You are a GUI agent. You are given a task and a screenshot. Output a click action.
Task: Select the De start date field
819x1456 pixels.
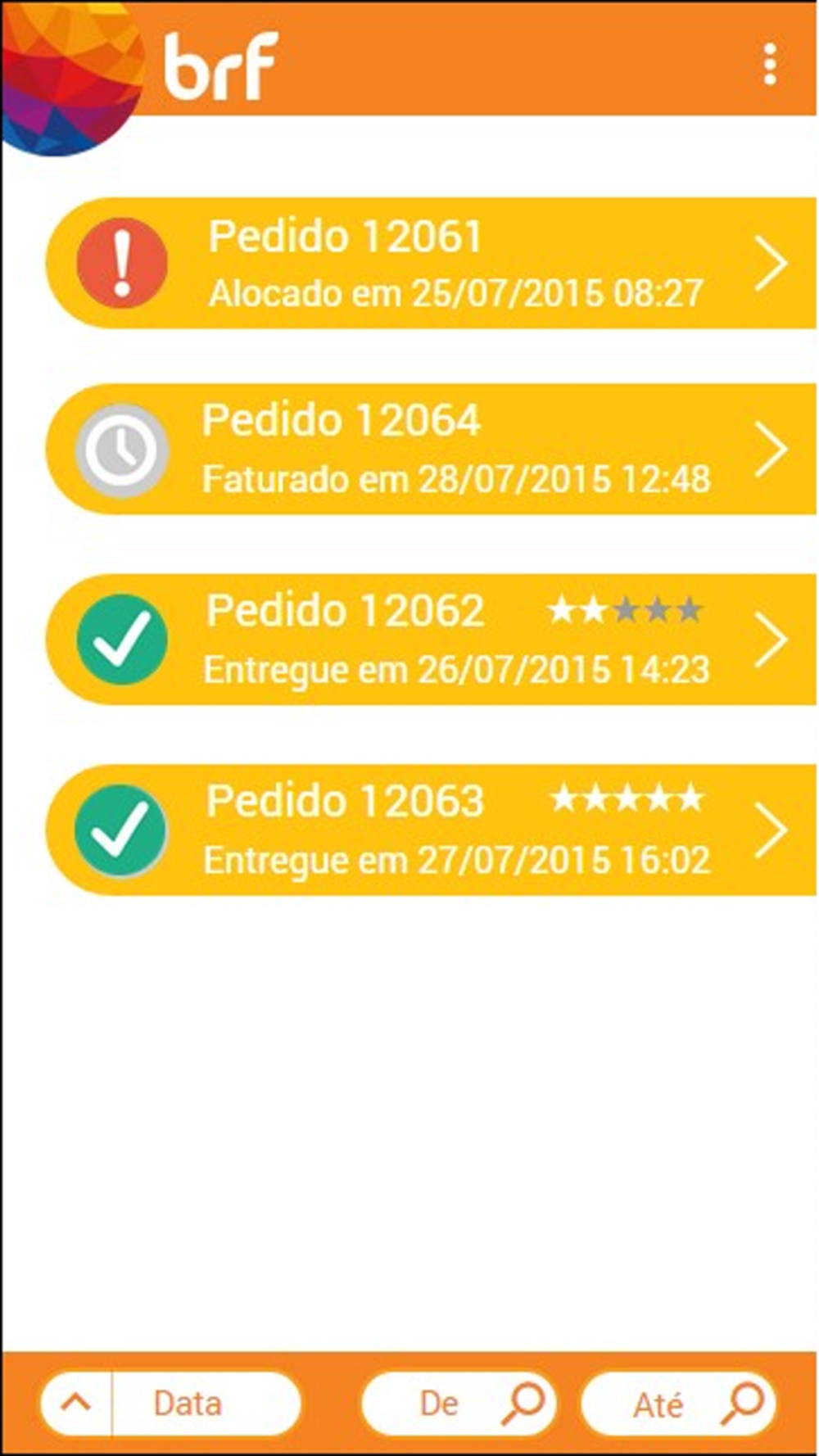(459, 1403)
